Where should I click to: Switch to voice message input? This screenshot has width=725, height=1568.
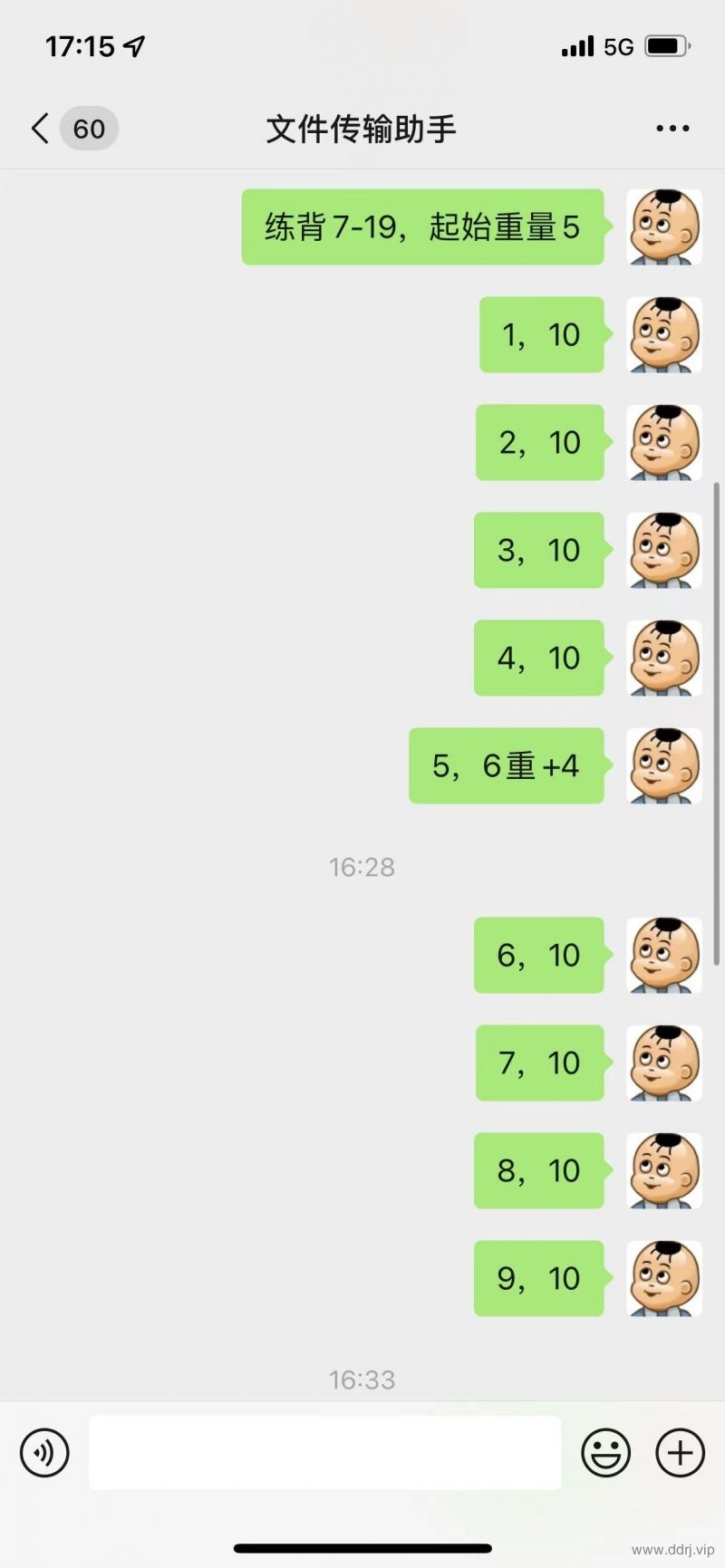click(44, 1453)
